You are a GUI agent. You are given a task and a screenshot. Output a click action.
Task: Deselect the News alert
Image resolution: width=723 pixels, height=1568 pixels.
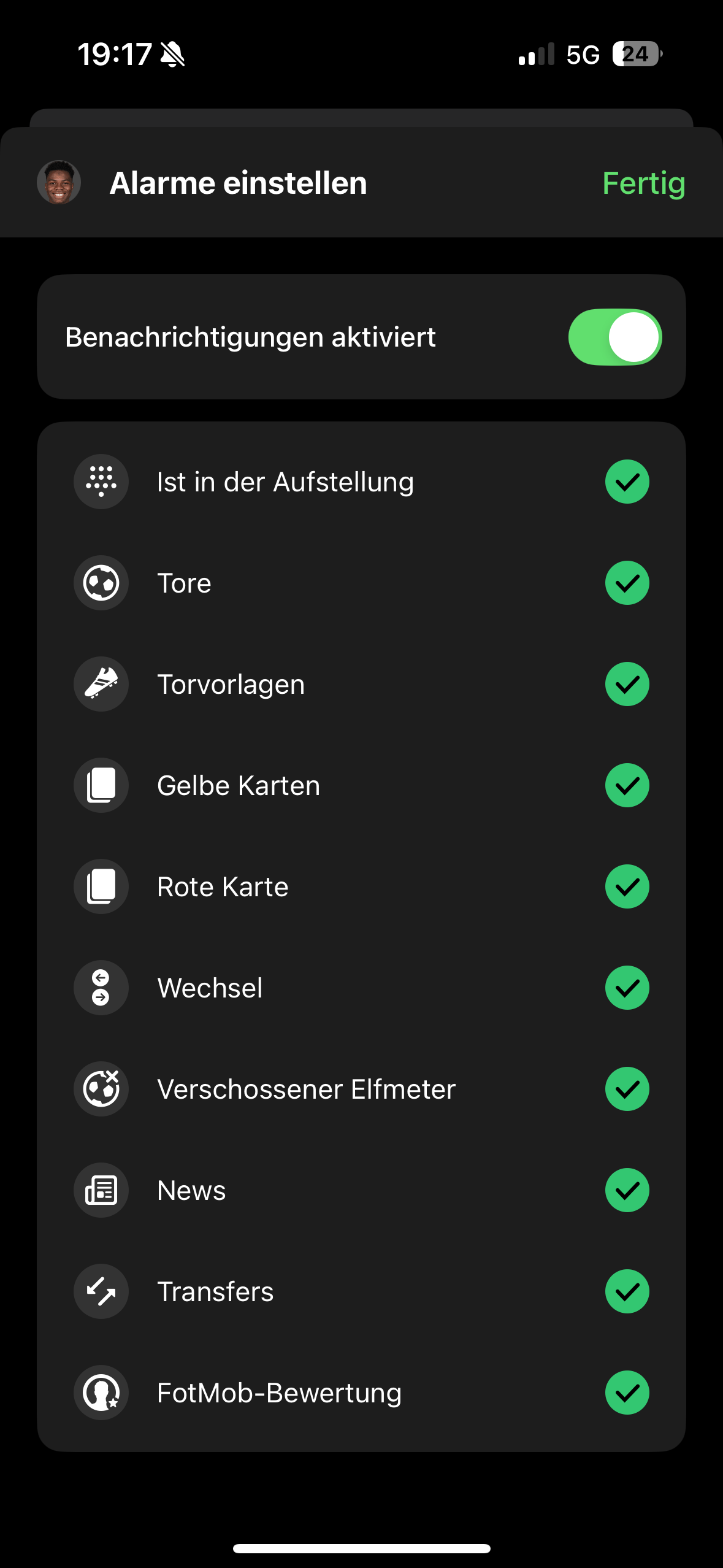pyautogui.click(x=627, y=1190)
